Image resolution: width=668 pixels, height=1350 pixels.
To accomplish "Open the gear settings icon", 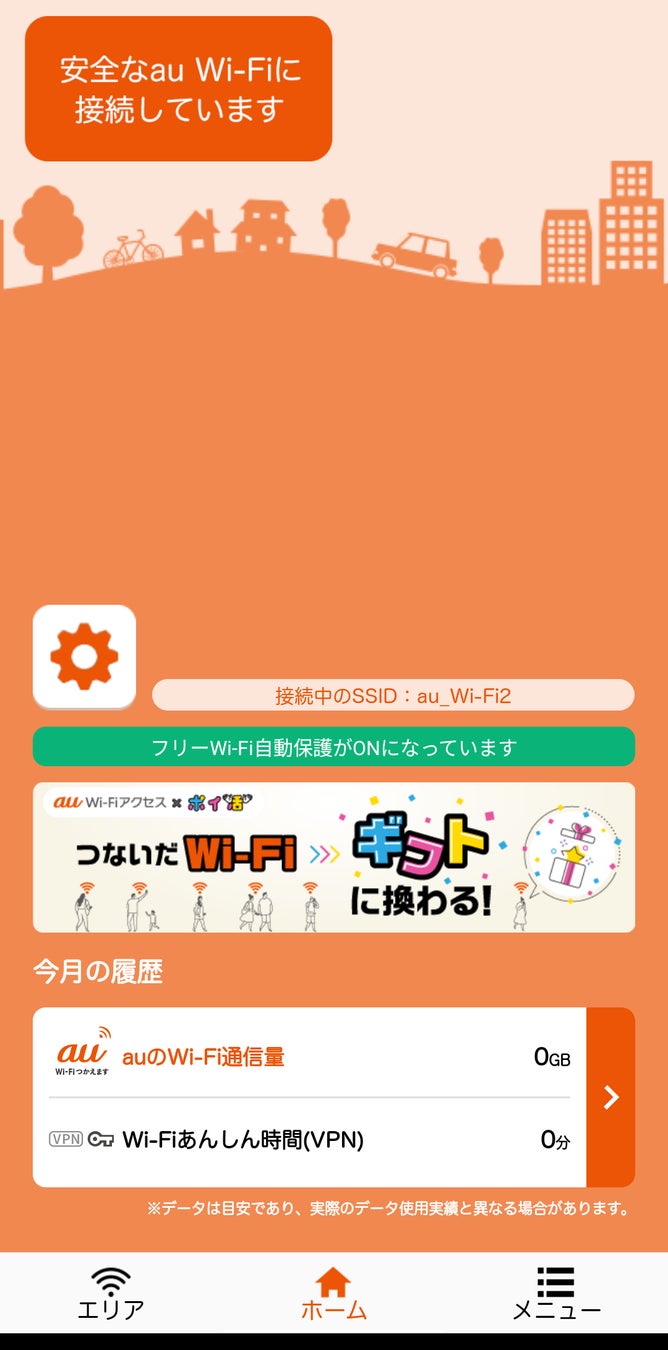I will (x=84, y=656).
